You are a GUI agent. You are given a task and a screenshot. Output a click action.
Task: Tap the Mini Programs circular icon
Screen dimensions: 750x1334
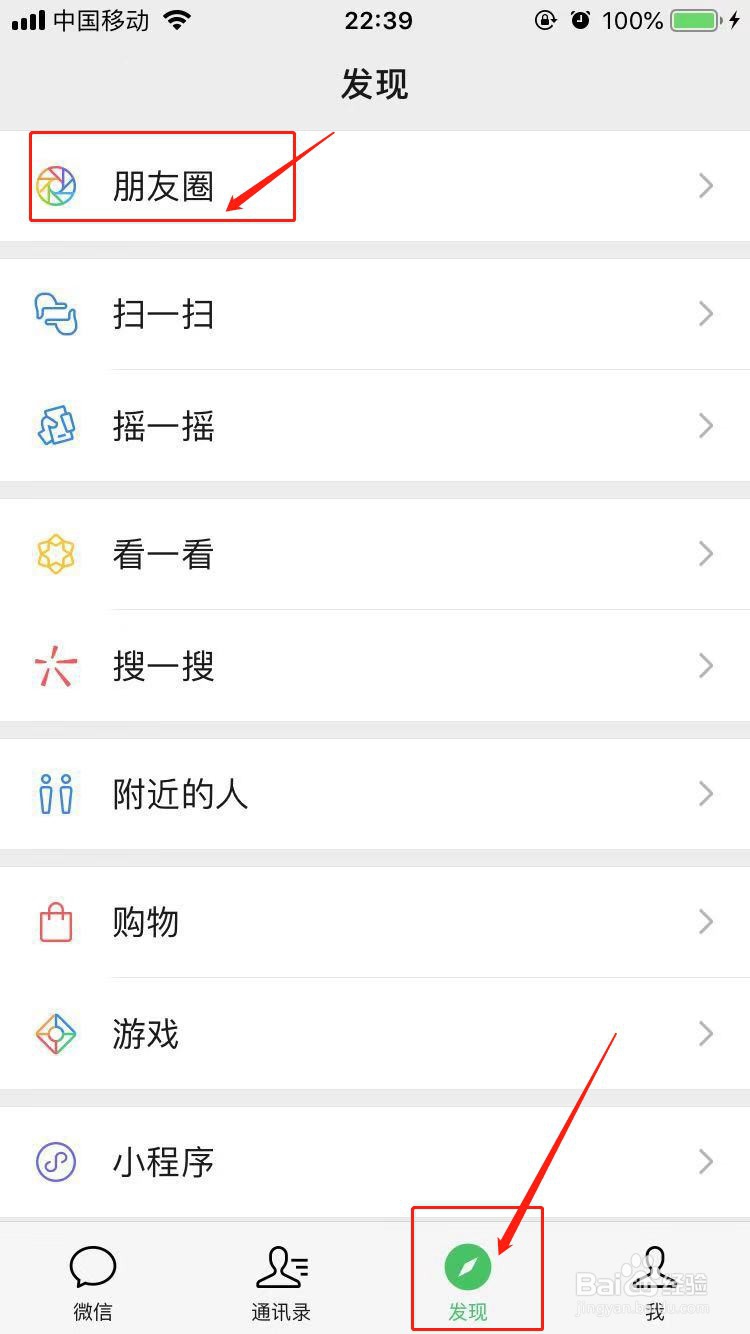(x=57, y=1161)
